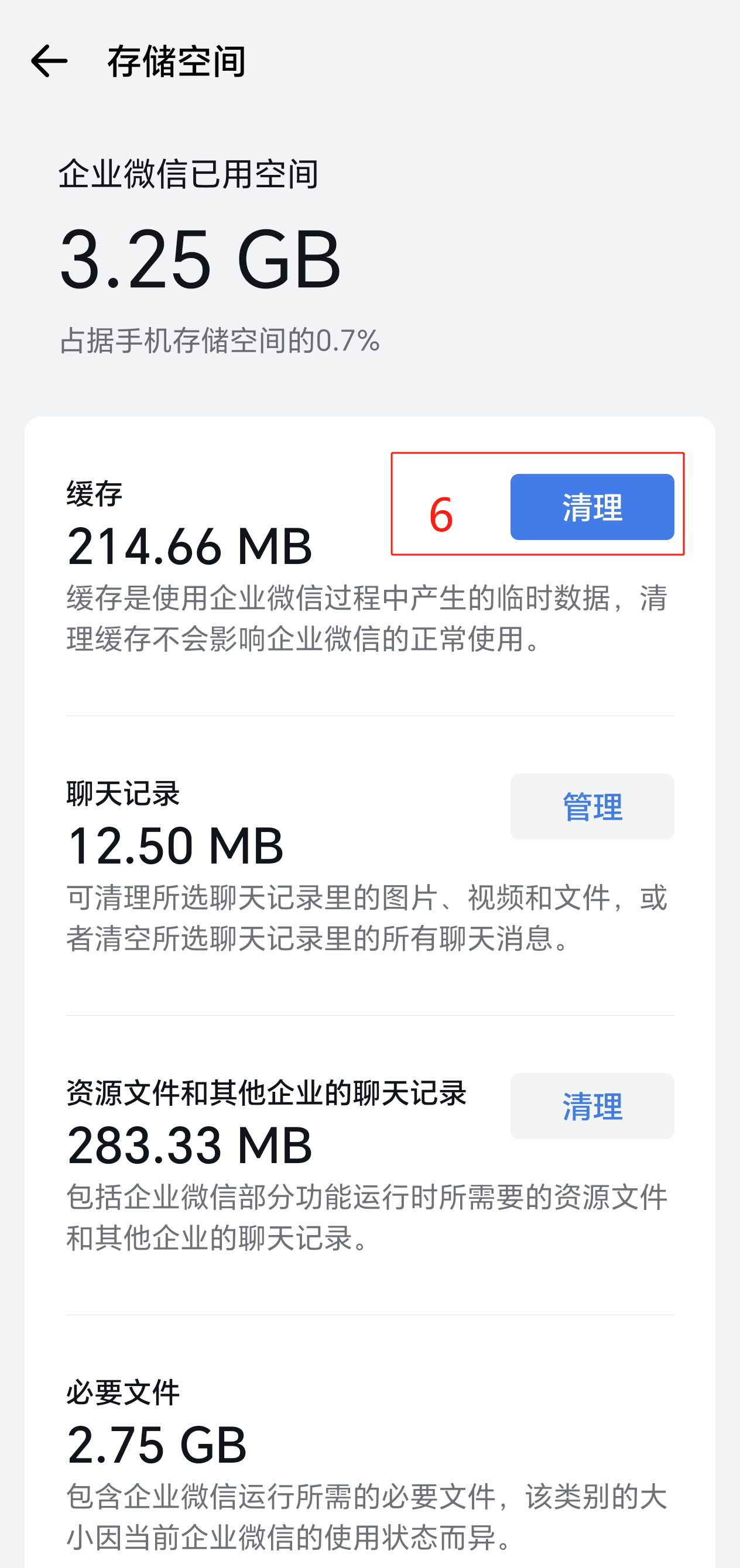Image resolution: width=740 pixels, height=1568 pixels.
Task: Open 管理 for 聊天记录
Action: point(592,806)
